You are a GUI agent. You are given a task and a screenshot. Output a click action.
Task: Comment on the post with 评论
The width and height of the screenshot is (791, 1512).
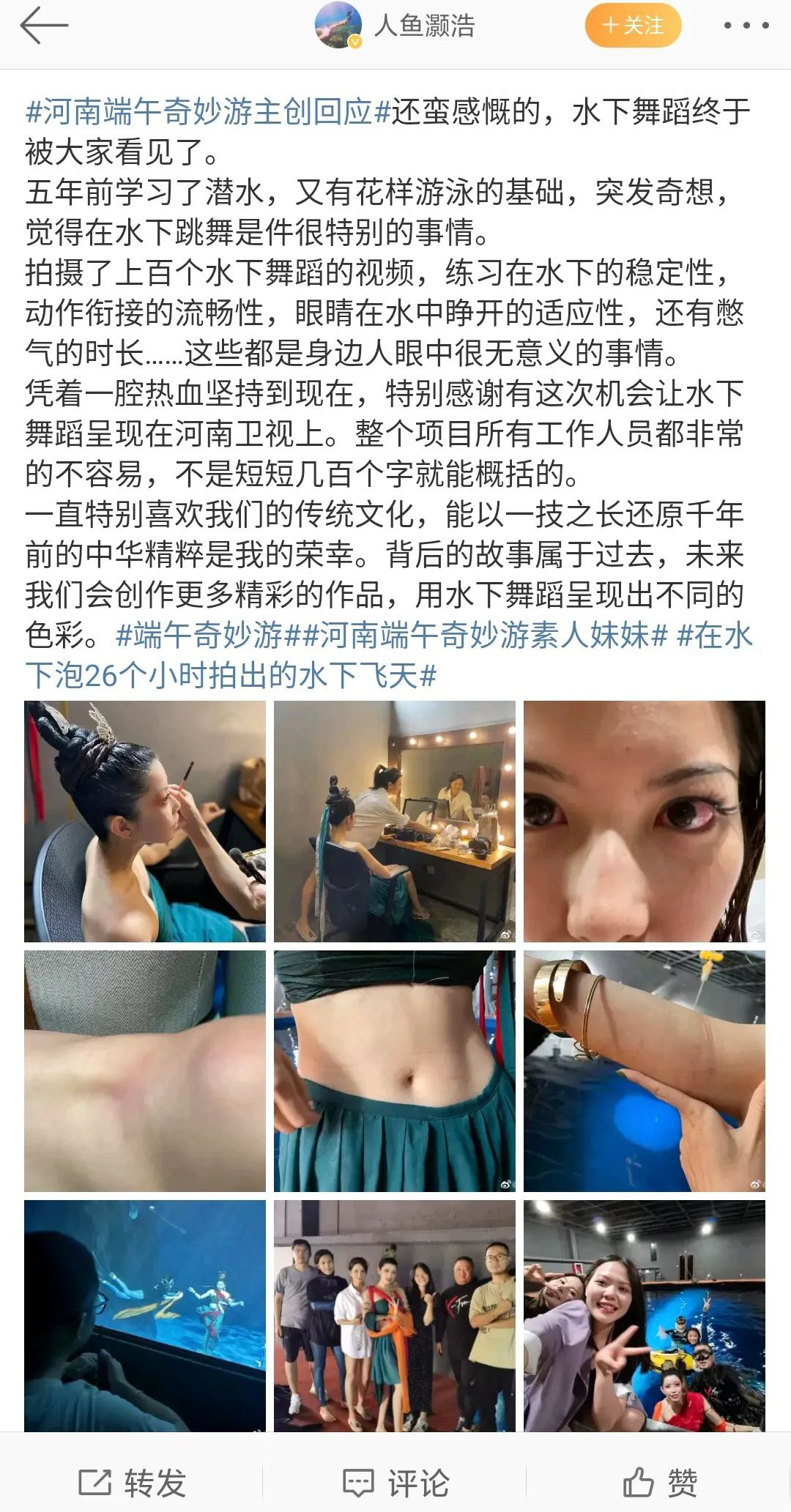point(395,1483)
